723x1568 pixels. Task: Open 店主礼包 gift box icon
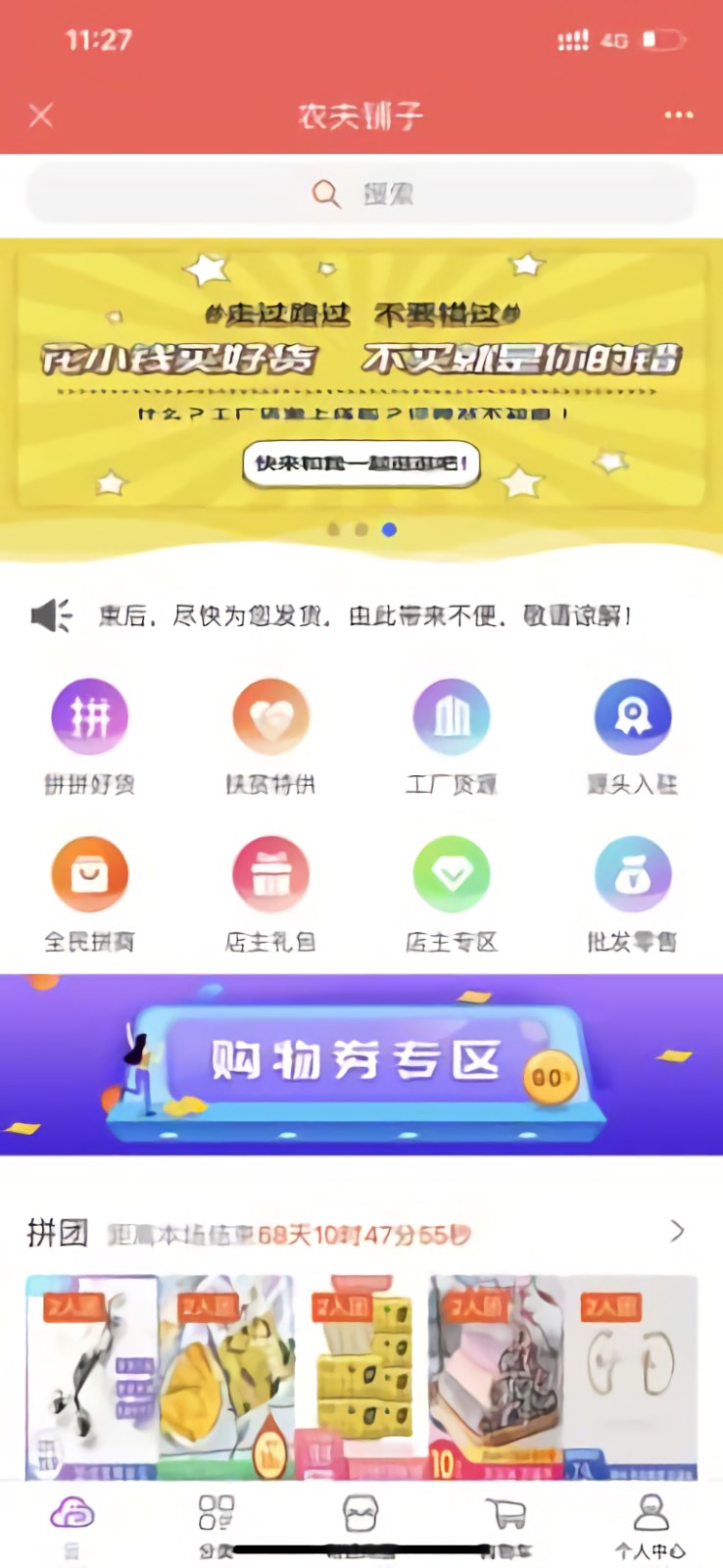[x=270, y=873]
